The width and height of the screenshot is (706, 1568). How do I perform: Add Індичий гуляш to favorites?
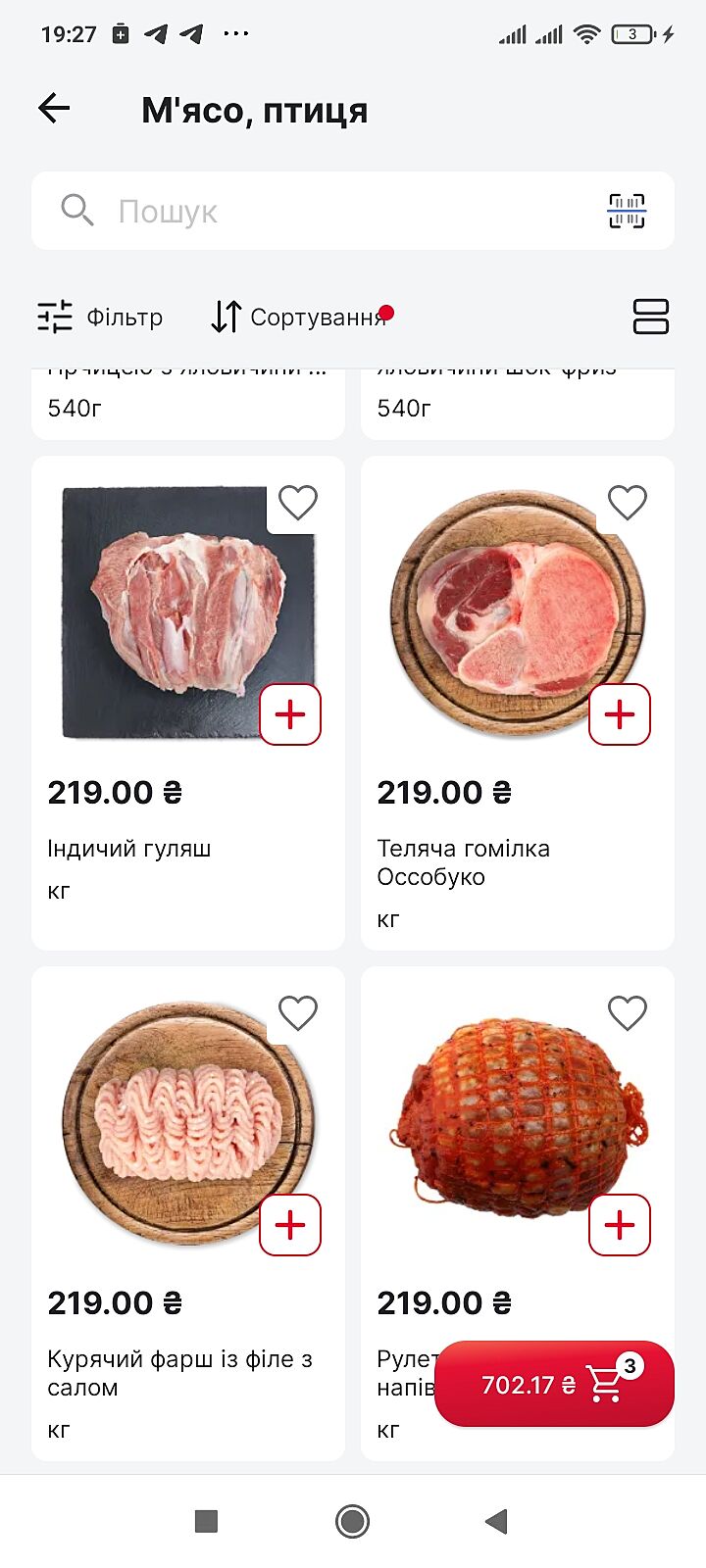click(x=298, y=503)
